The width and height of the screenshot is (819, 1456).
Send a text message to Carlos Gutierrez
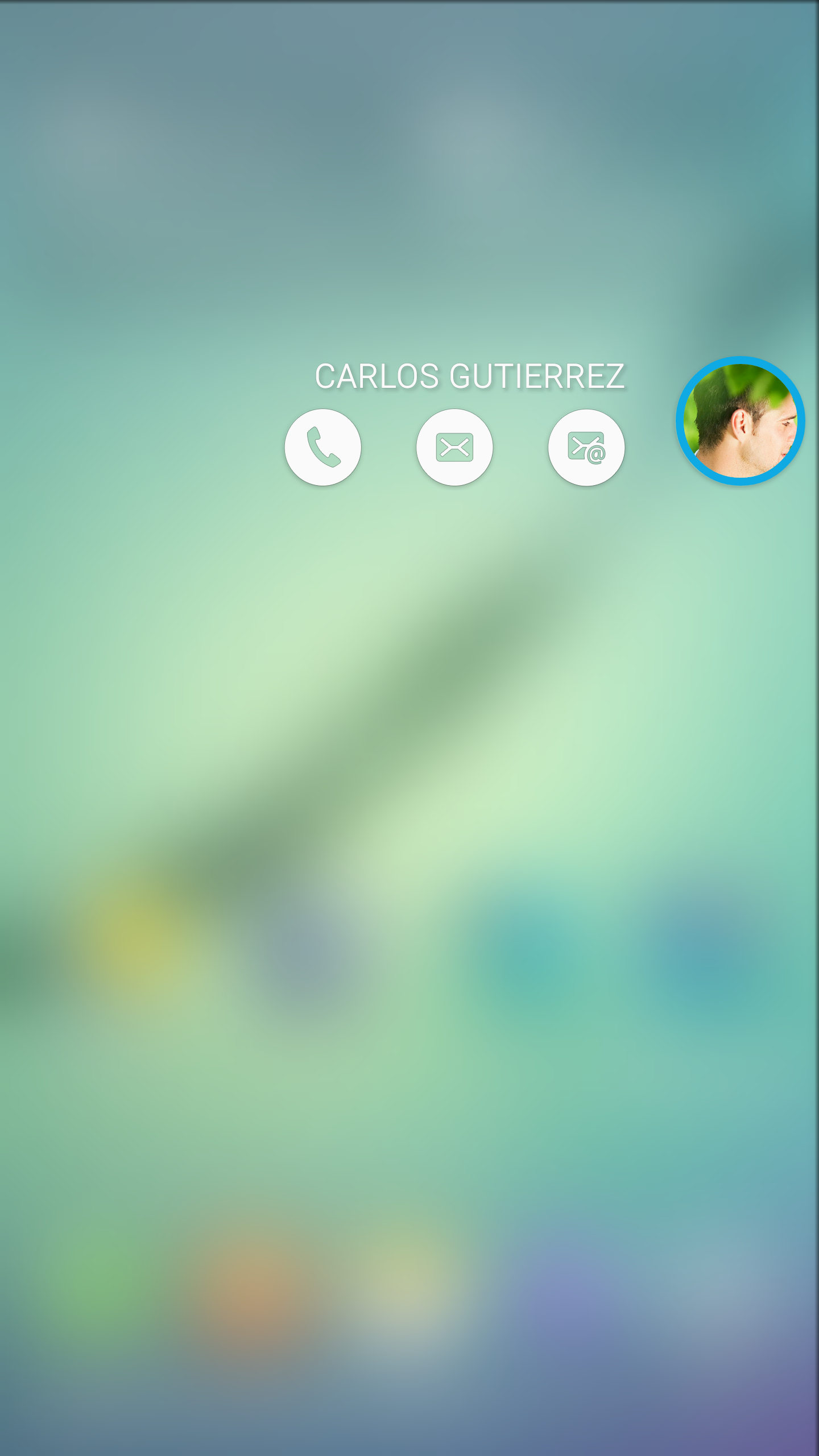[x=454, y=447]
